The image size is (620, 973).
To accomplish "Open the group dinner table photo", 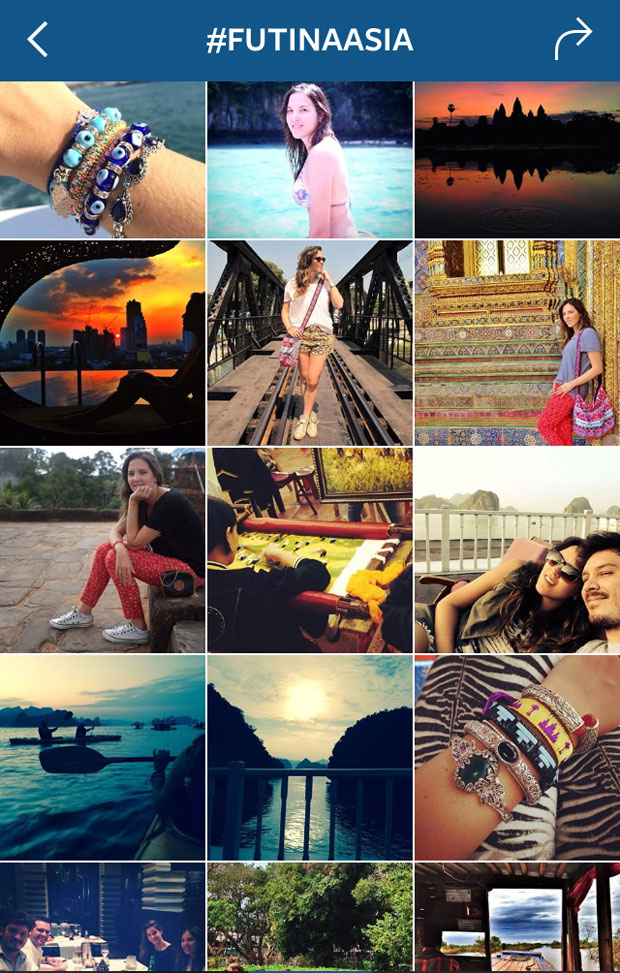I will coord(102,918).
